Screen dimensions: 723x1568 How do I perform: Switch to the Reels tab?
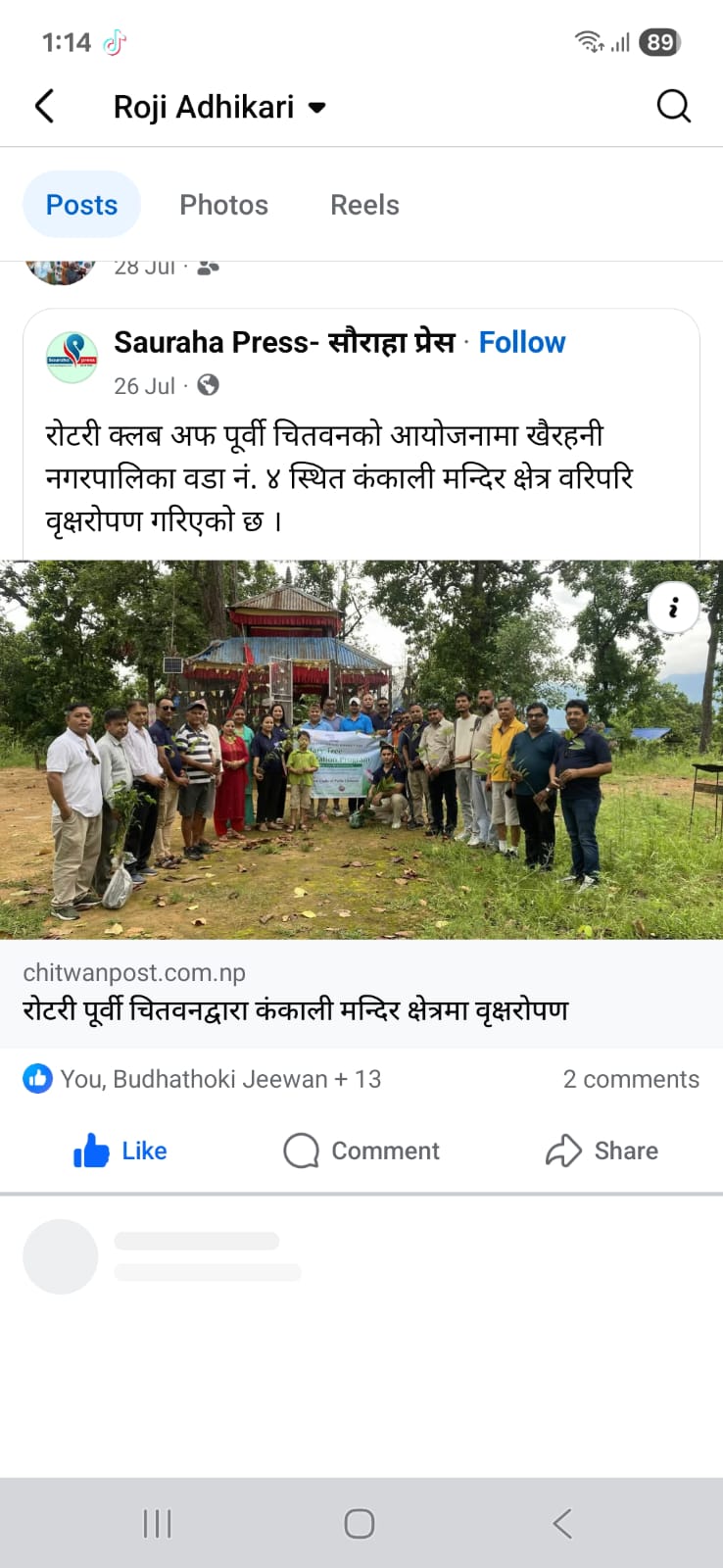pos(364,205)
